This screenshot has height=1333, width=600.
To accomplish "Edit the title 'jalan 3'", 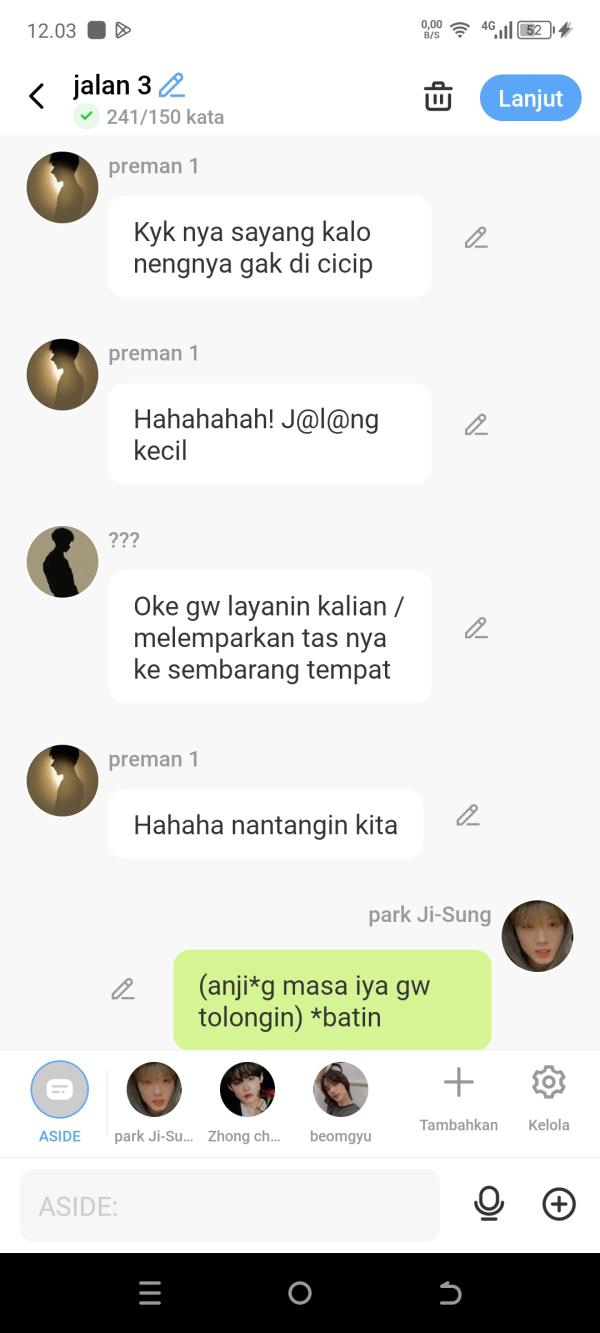I will [172, 85].
